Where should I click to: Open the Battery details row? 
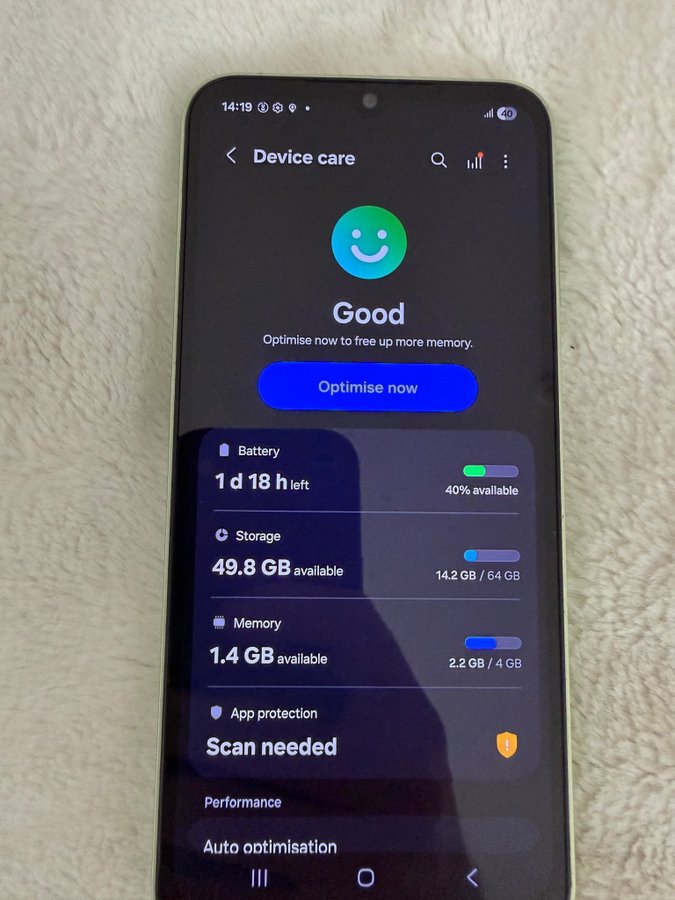click(366, 471)
